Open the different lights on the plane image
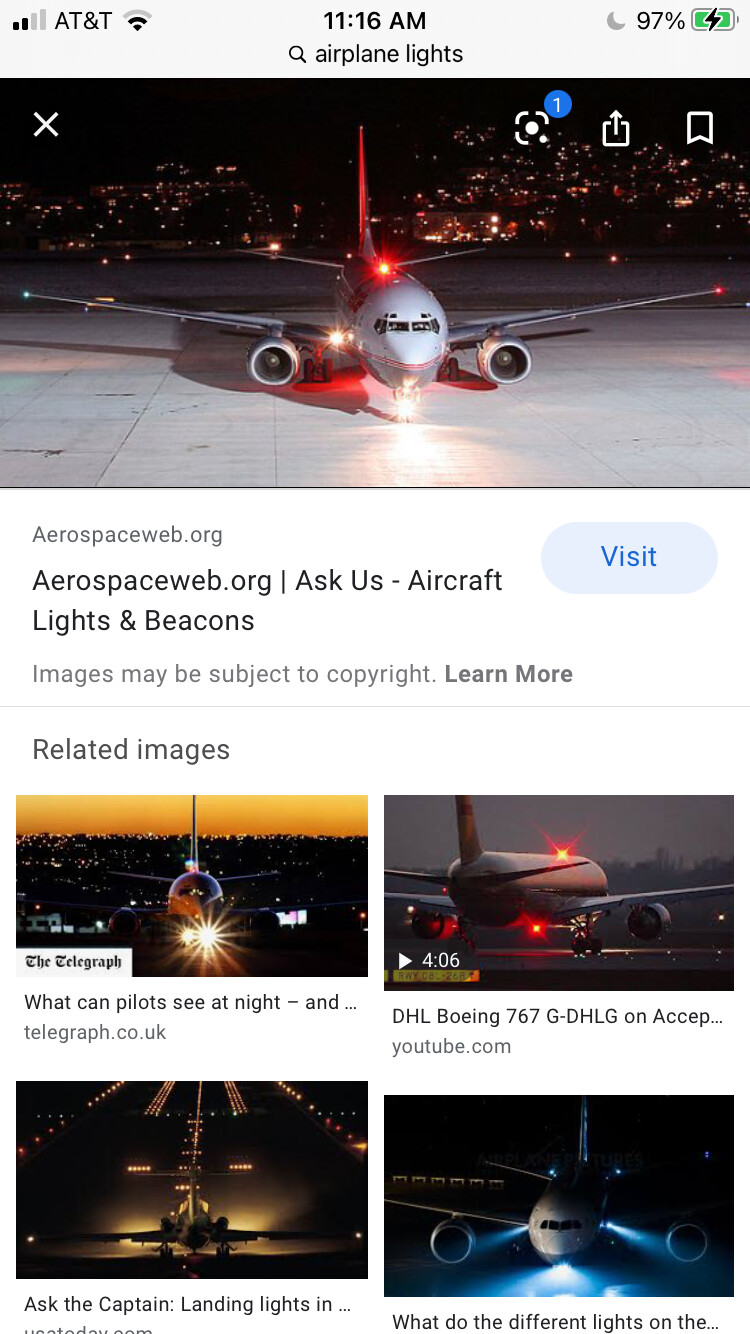Image resolution: width=750 pixels, height=1334 pixels. (x=558, y=1195)
